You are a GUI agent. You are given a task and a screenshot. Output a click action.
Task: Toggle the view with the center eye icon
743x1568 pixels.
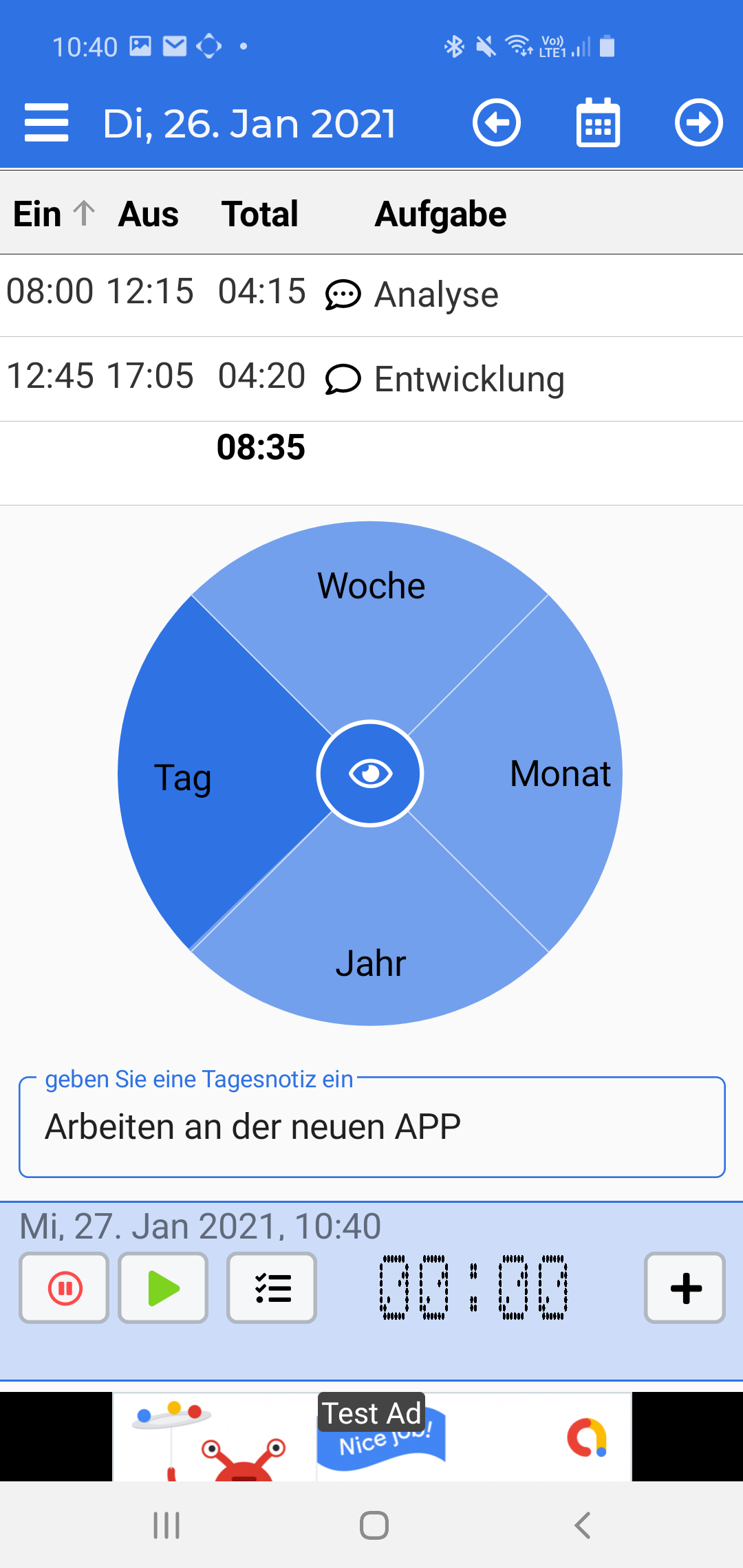tap(371, 773)
